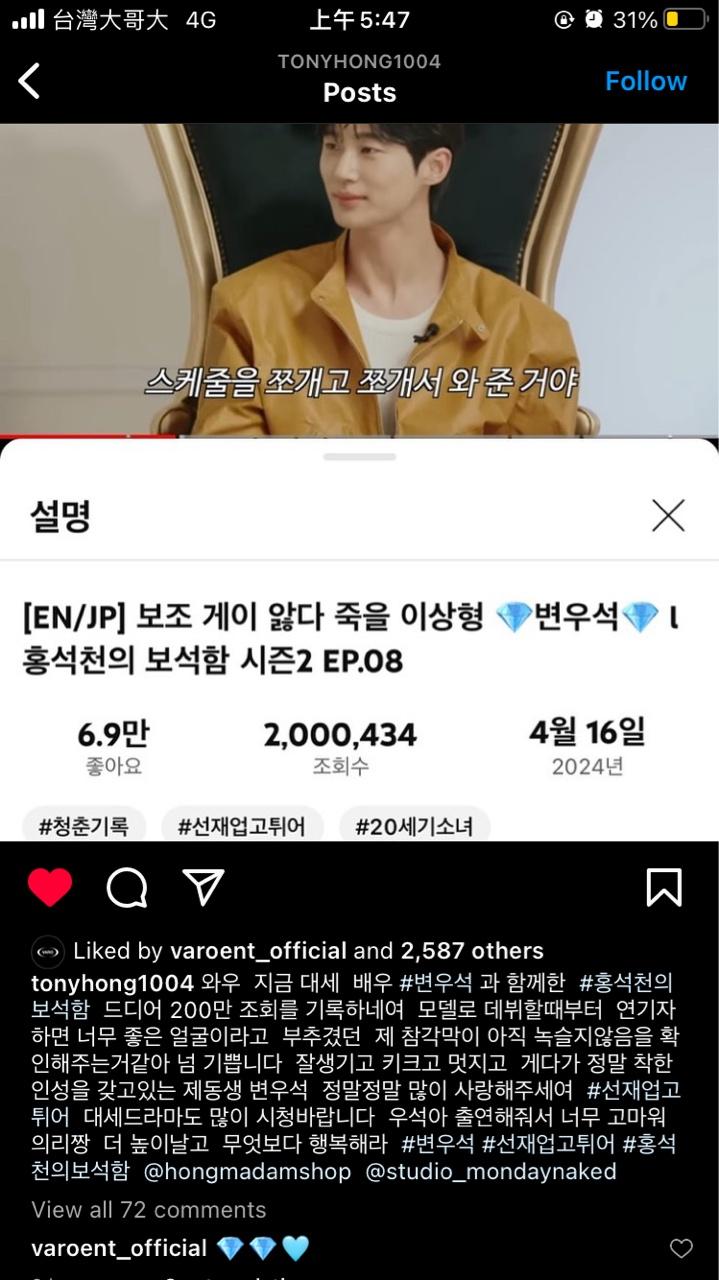View all 72 comments
Image resolution: width=719 pixels, height=1280 pixels.
149,1210
